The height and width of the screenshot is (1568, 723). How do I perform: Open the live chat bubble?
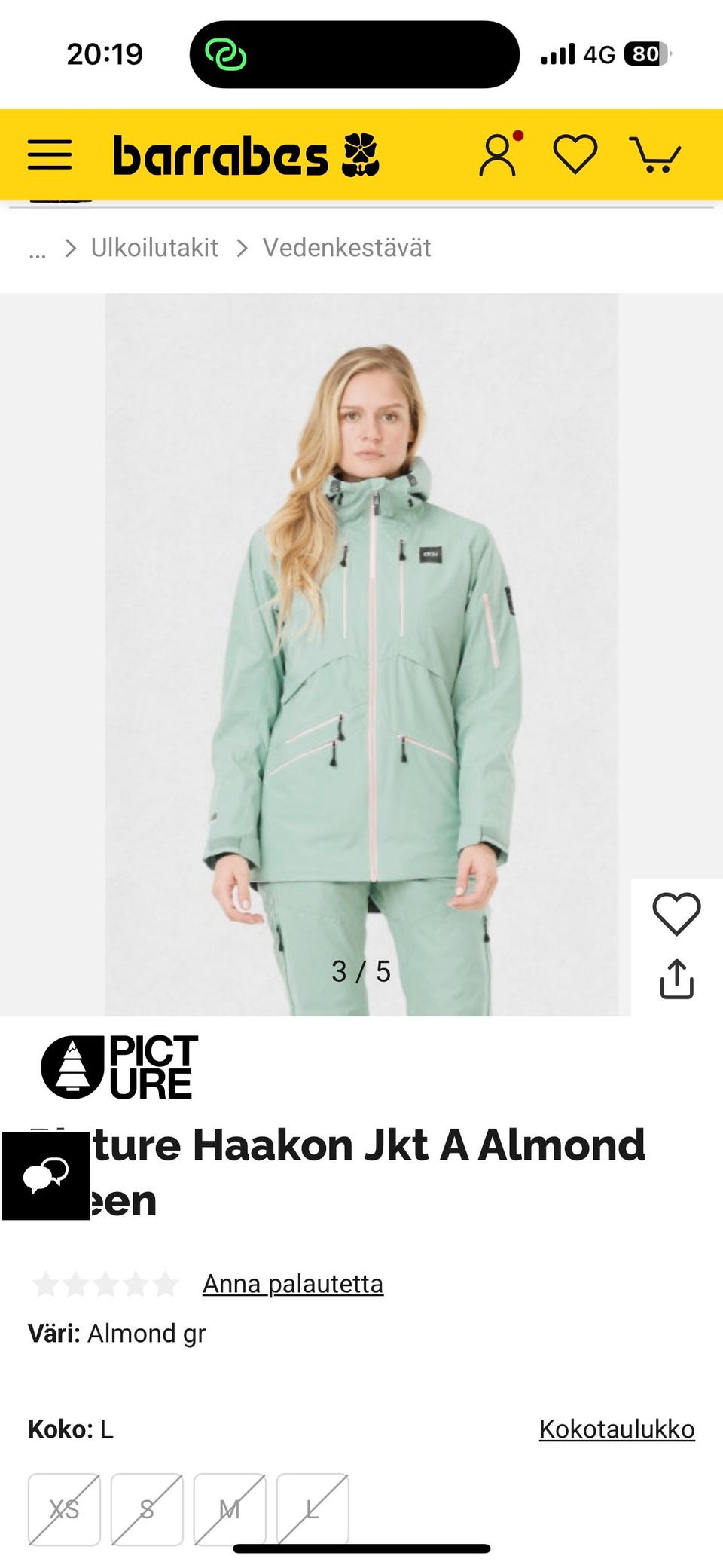pyautogui.click(x=46, y=1175)
